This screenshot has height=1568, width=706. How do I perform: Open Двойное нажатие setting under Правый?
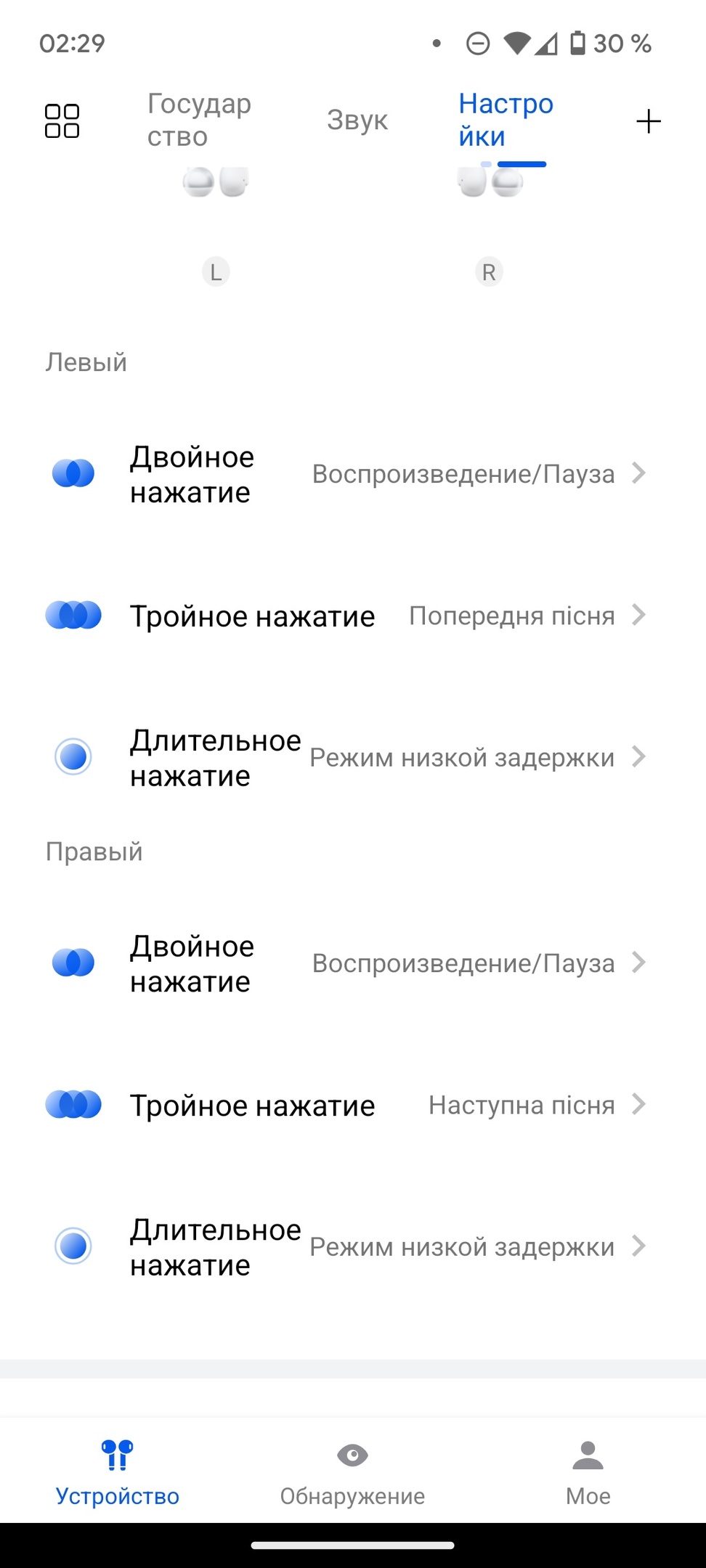point(353,963)
